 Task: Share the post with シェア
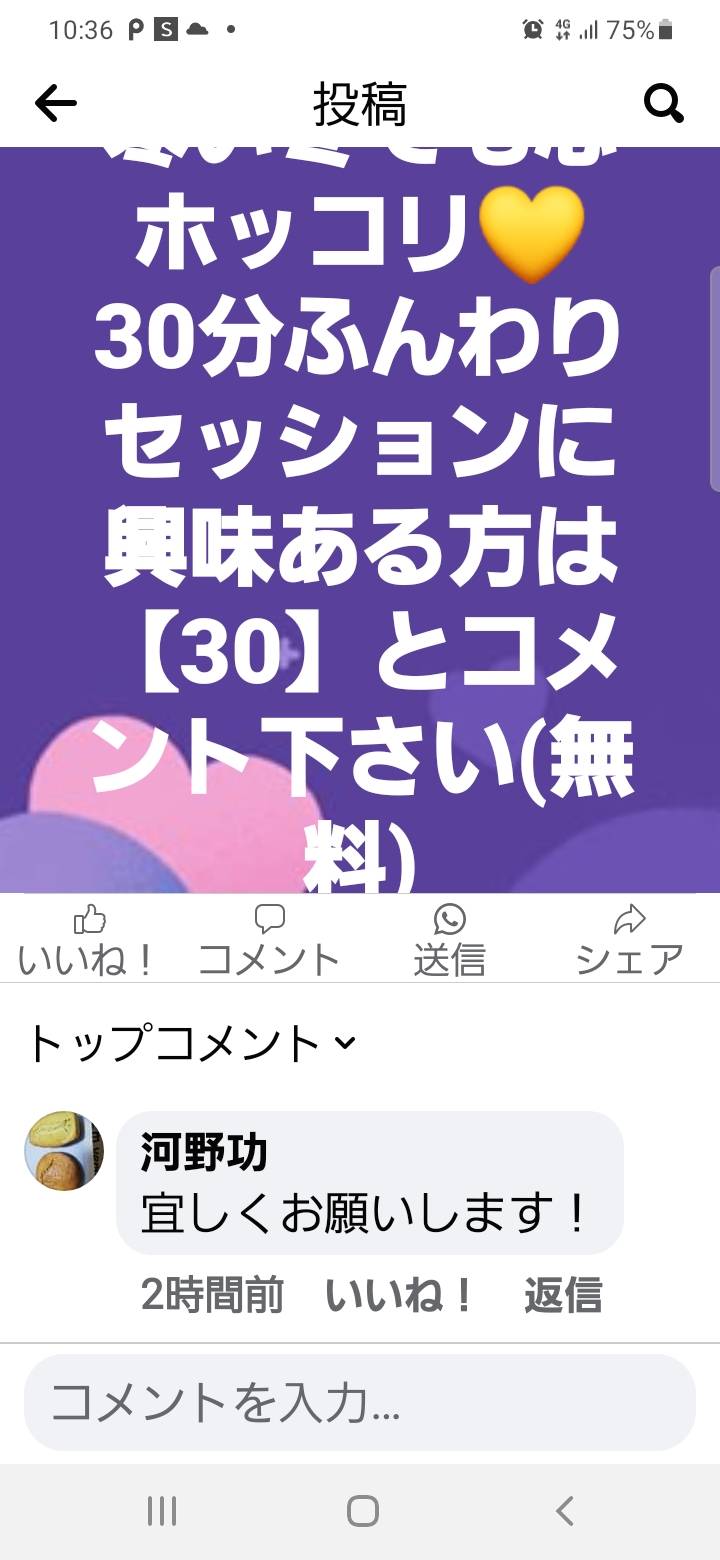point(629,940)
